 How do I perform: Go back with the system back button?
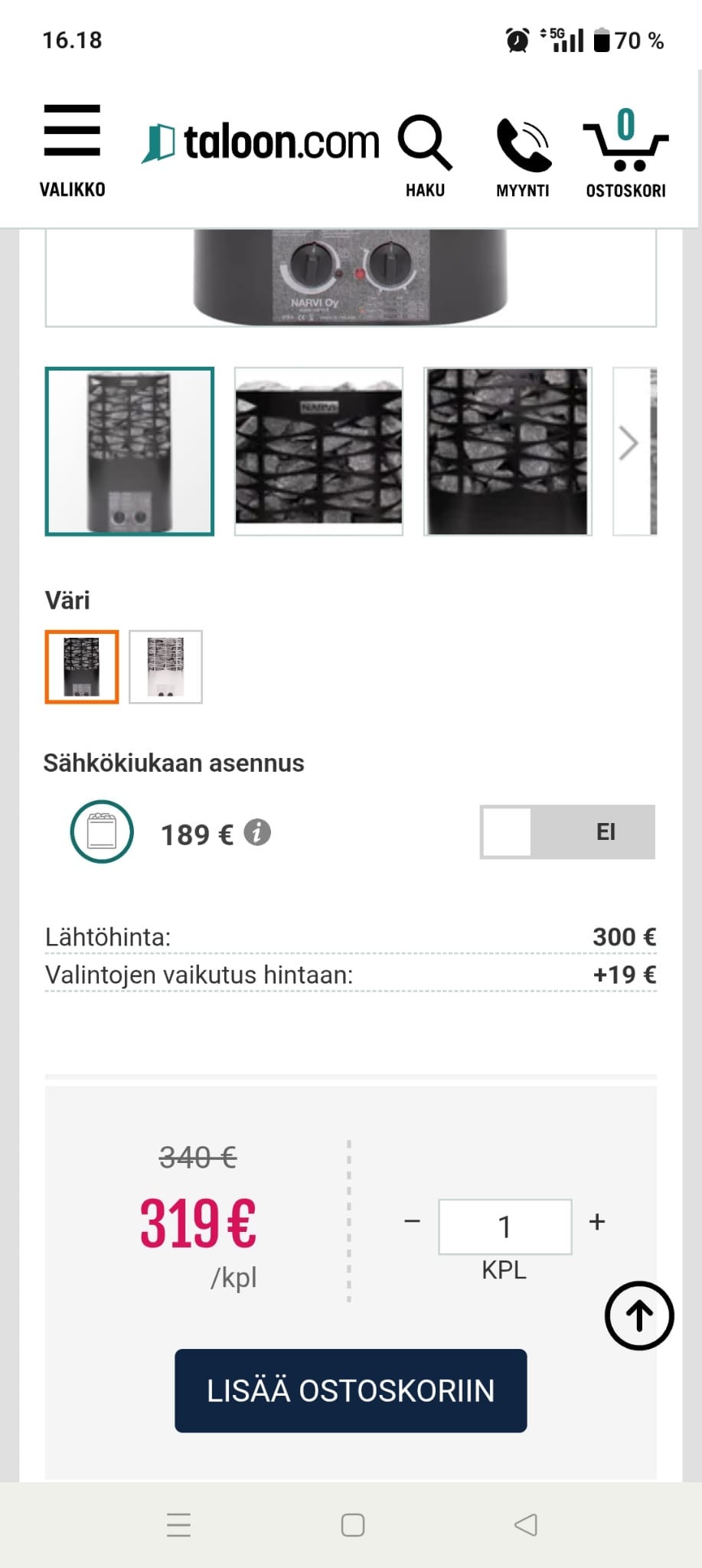(x=526, y=1524)
